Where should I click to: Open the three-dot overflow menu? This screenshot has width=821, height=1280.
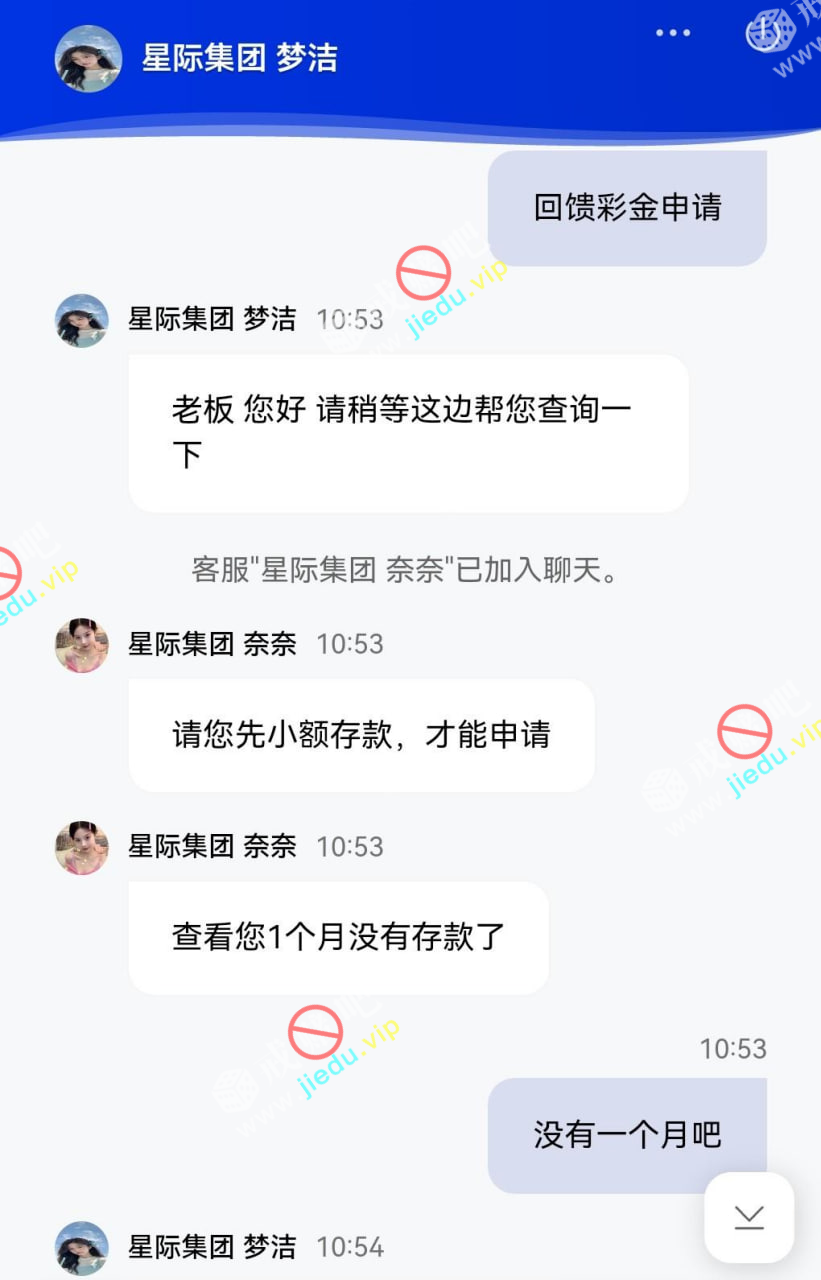click(x=673, y=33)
